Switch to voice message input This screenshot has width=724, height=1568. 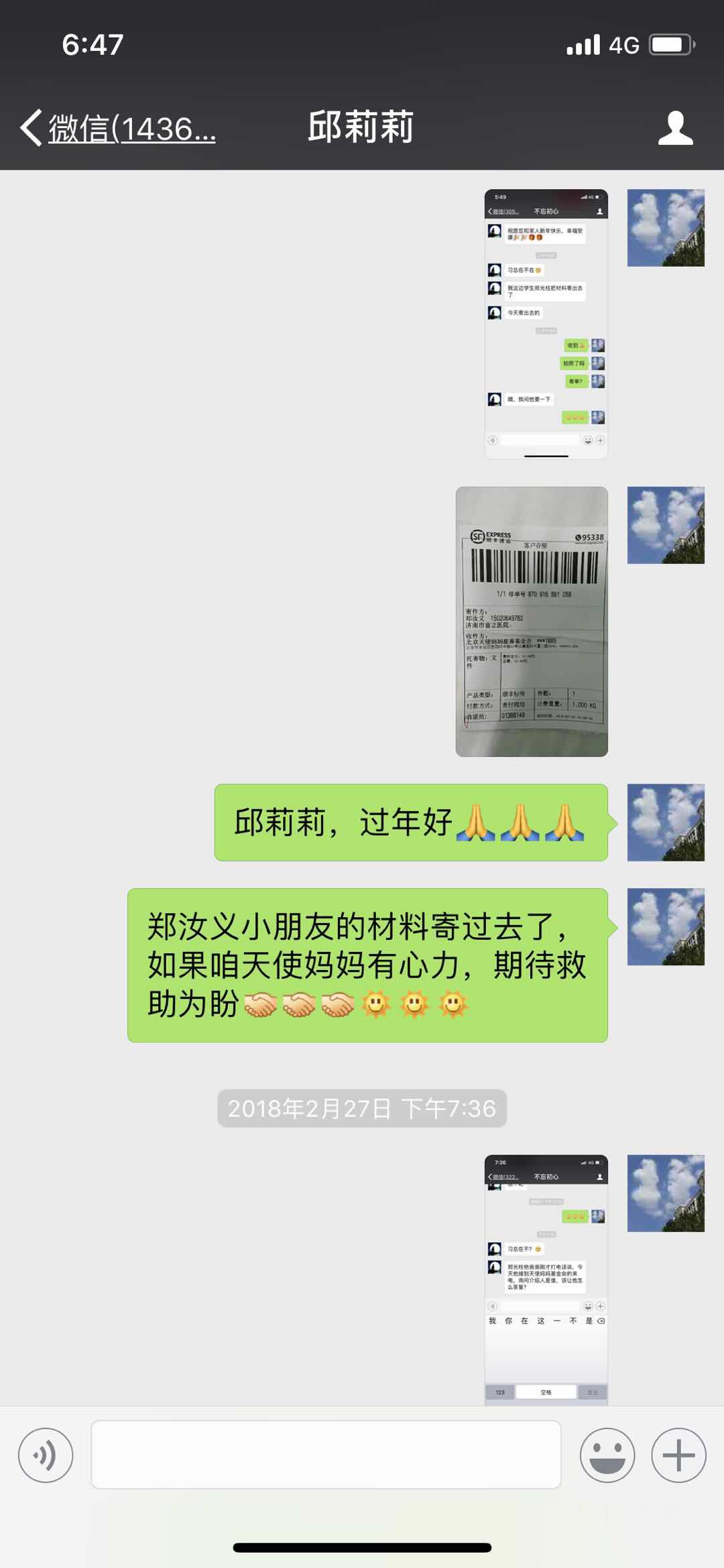point(46,1455)
